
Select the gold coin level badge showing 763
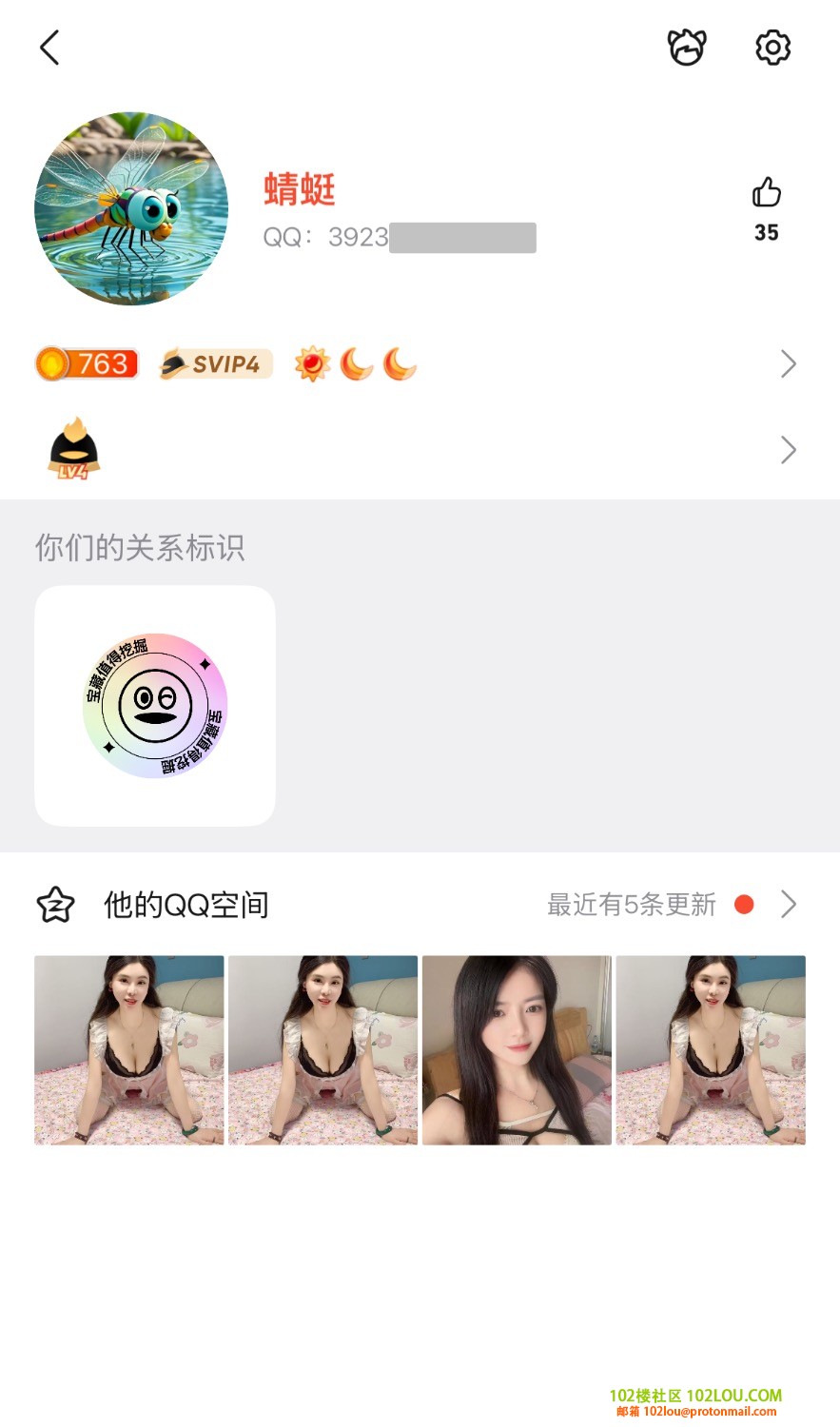tap(86, 363)
